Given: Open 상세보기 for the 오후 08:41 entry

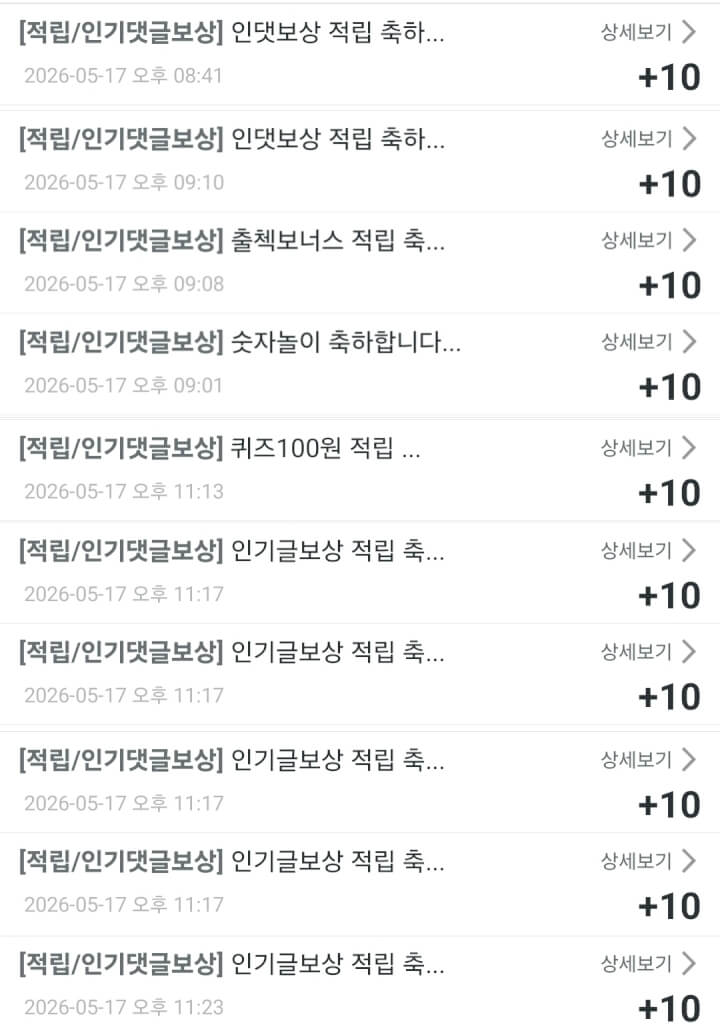Looking at the screenshot, I should click(648, 32).
